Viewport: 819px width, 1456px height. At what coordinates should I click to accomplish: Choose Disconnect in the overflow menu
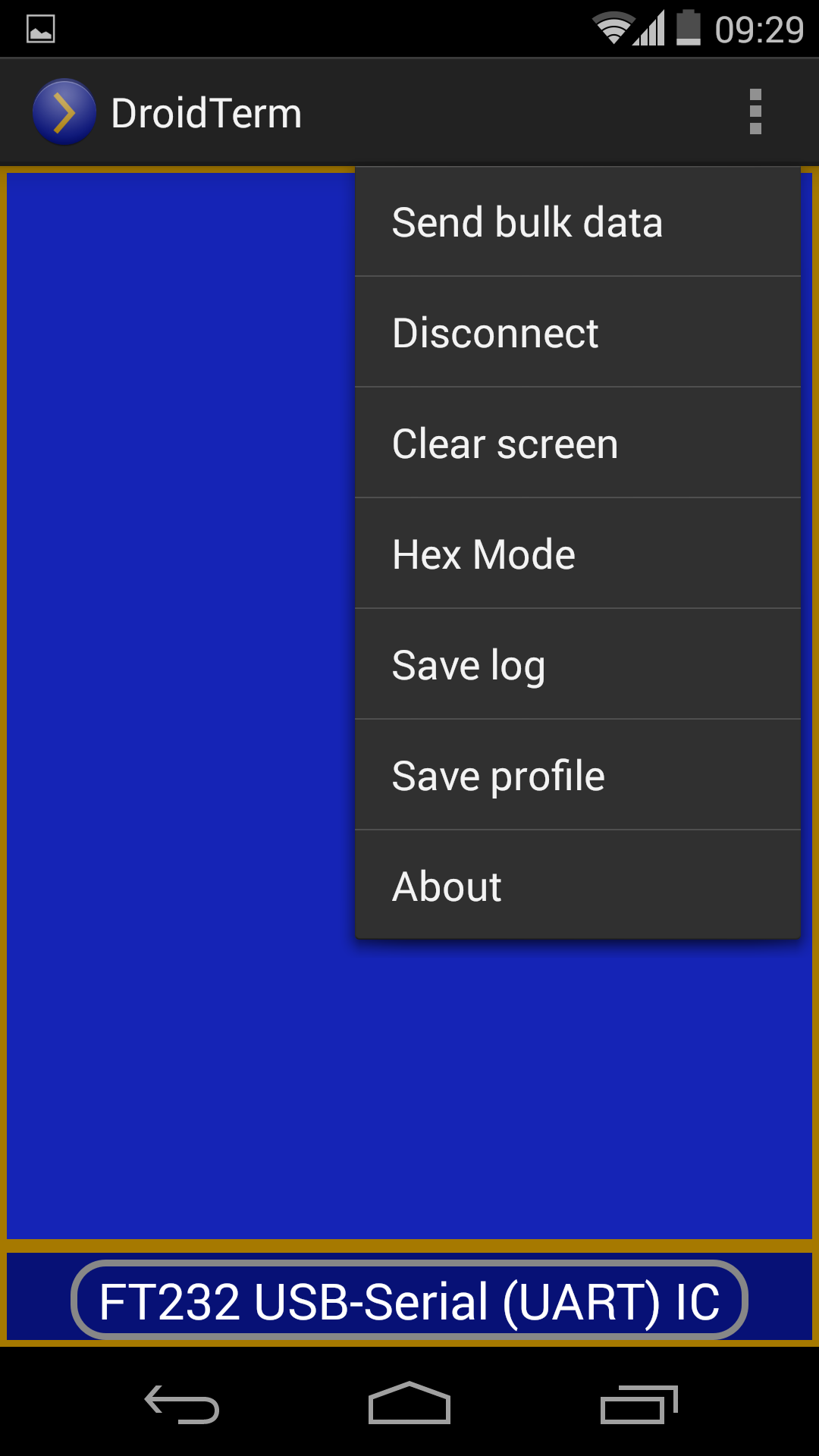click(x=576, y=333)
